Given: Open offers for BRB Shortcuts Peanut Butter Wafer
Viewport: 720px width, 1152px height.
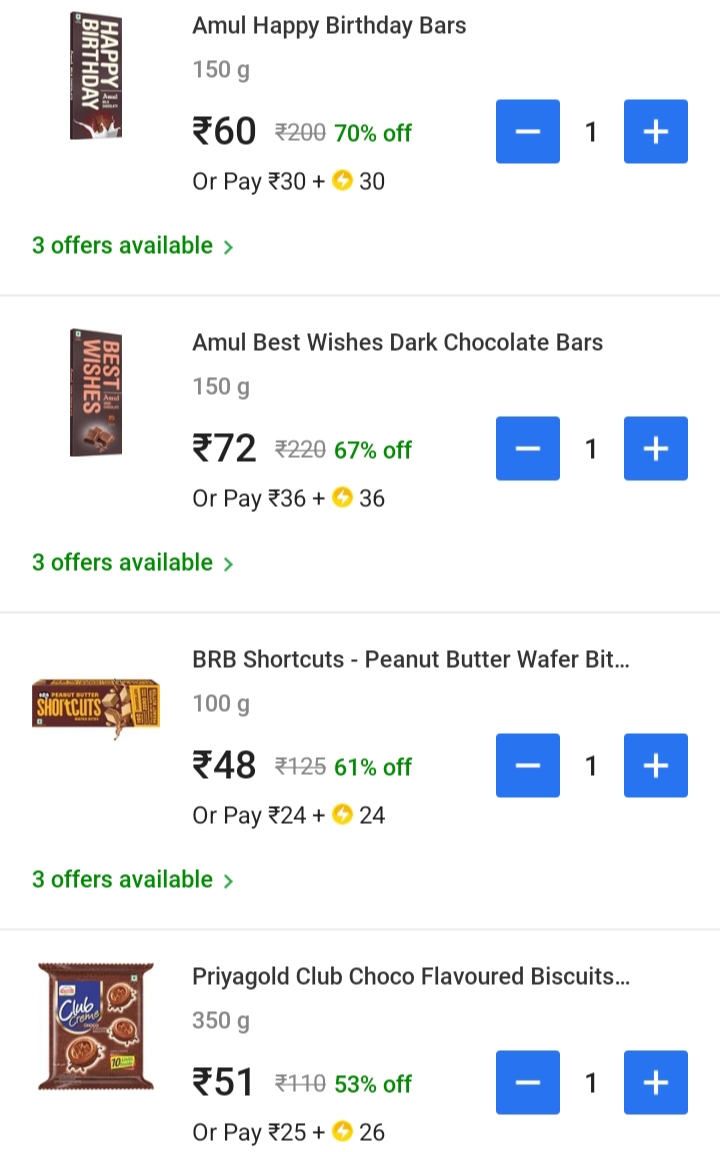Looking at the screenshot, I should coord(132,880).
